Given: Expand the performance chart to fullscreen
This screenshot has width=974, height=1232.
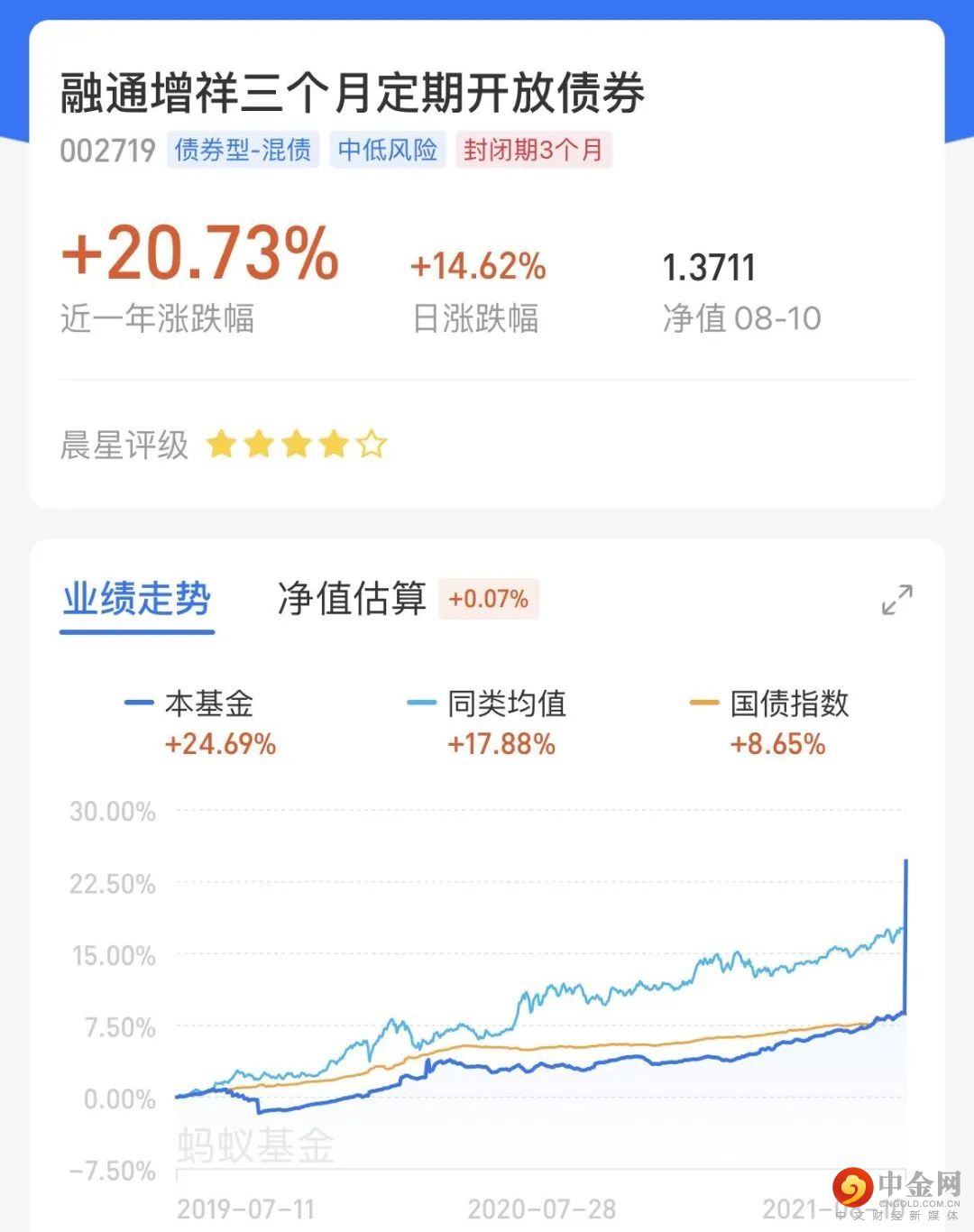Looking at the screenshot, I should click(x=896, y=600).
